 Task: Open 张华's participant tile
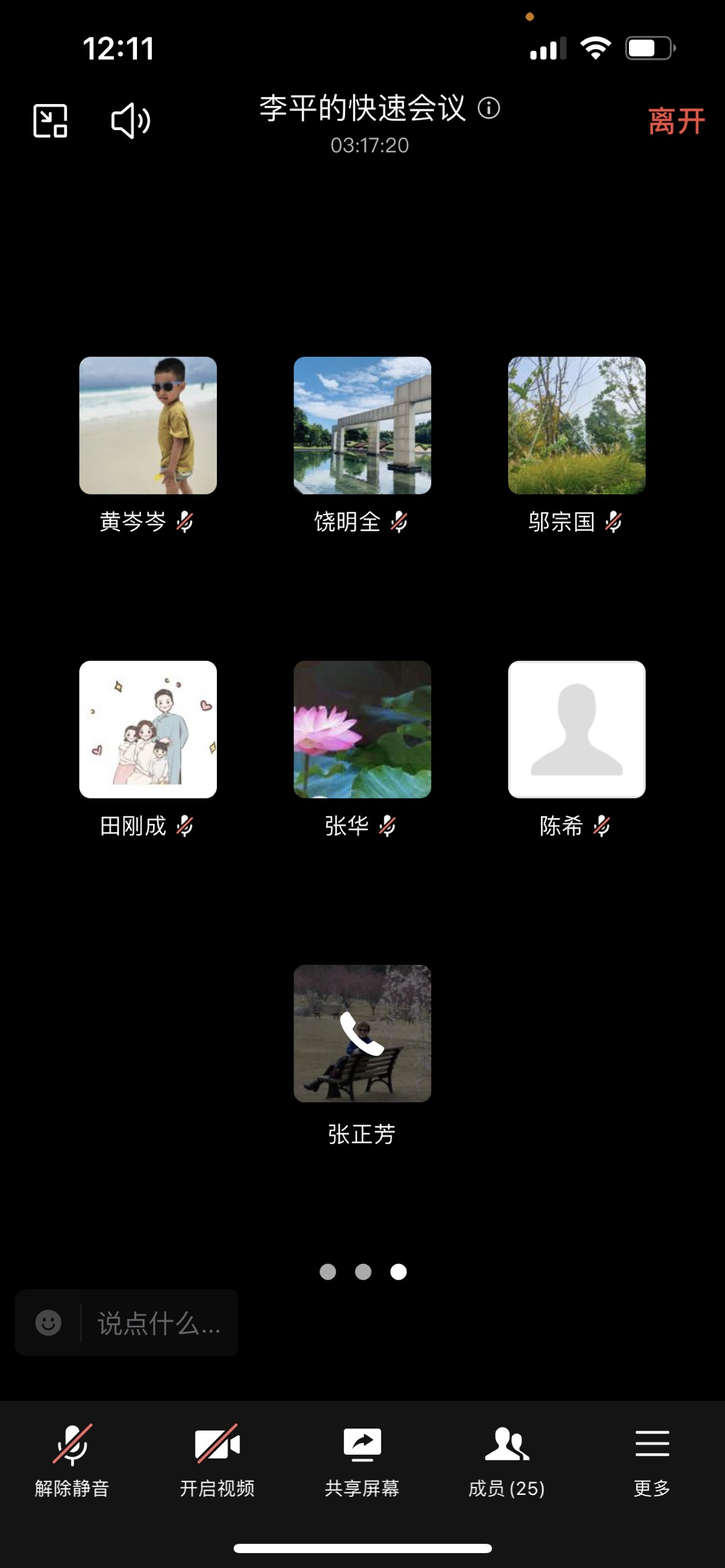362,729
